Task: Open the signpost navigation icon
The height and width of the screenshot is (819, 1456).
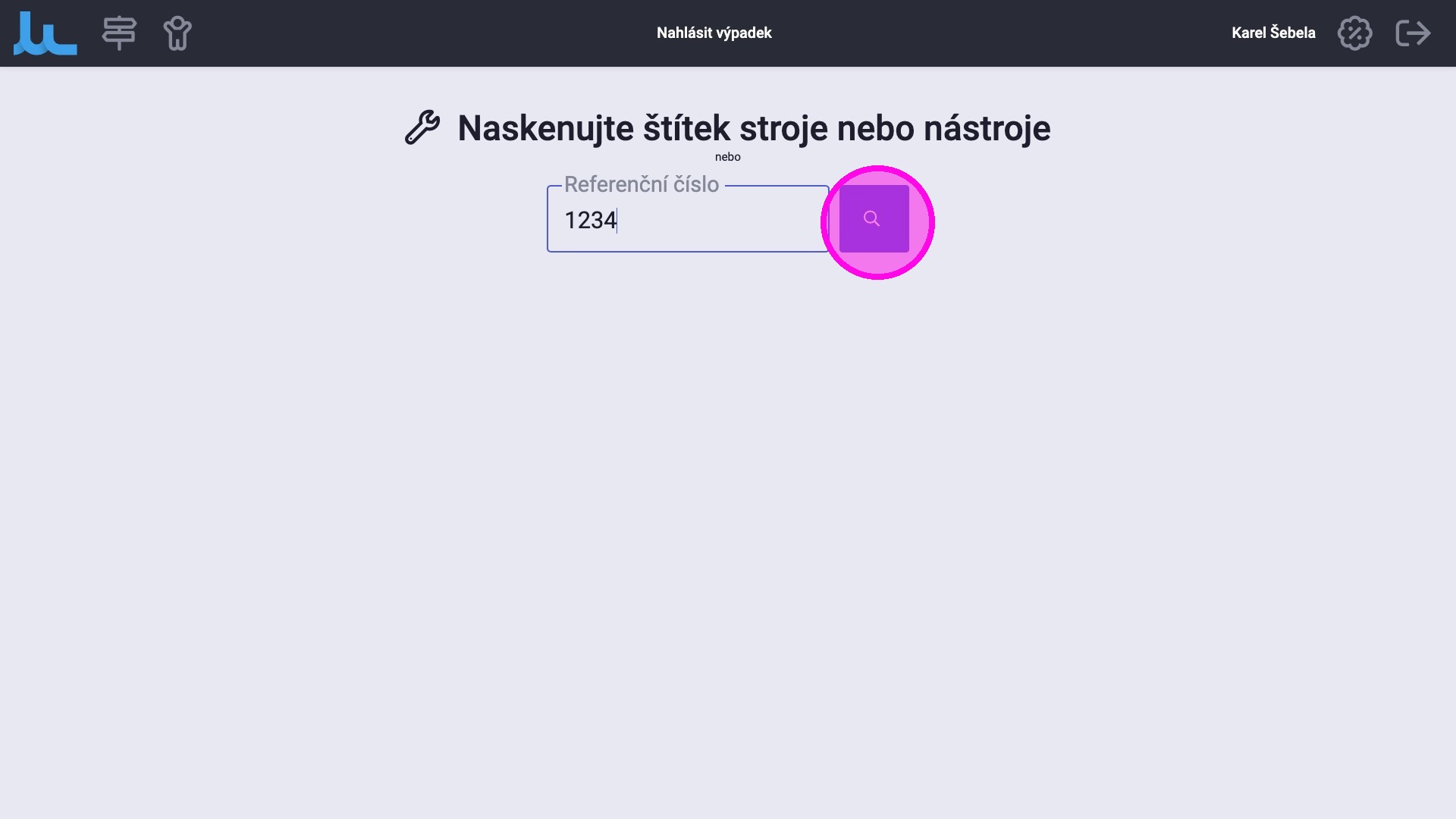Action: click(119, 33)
